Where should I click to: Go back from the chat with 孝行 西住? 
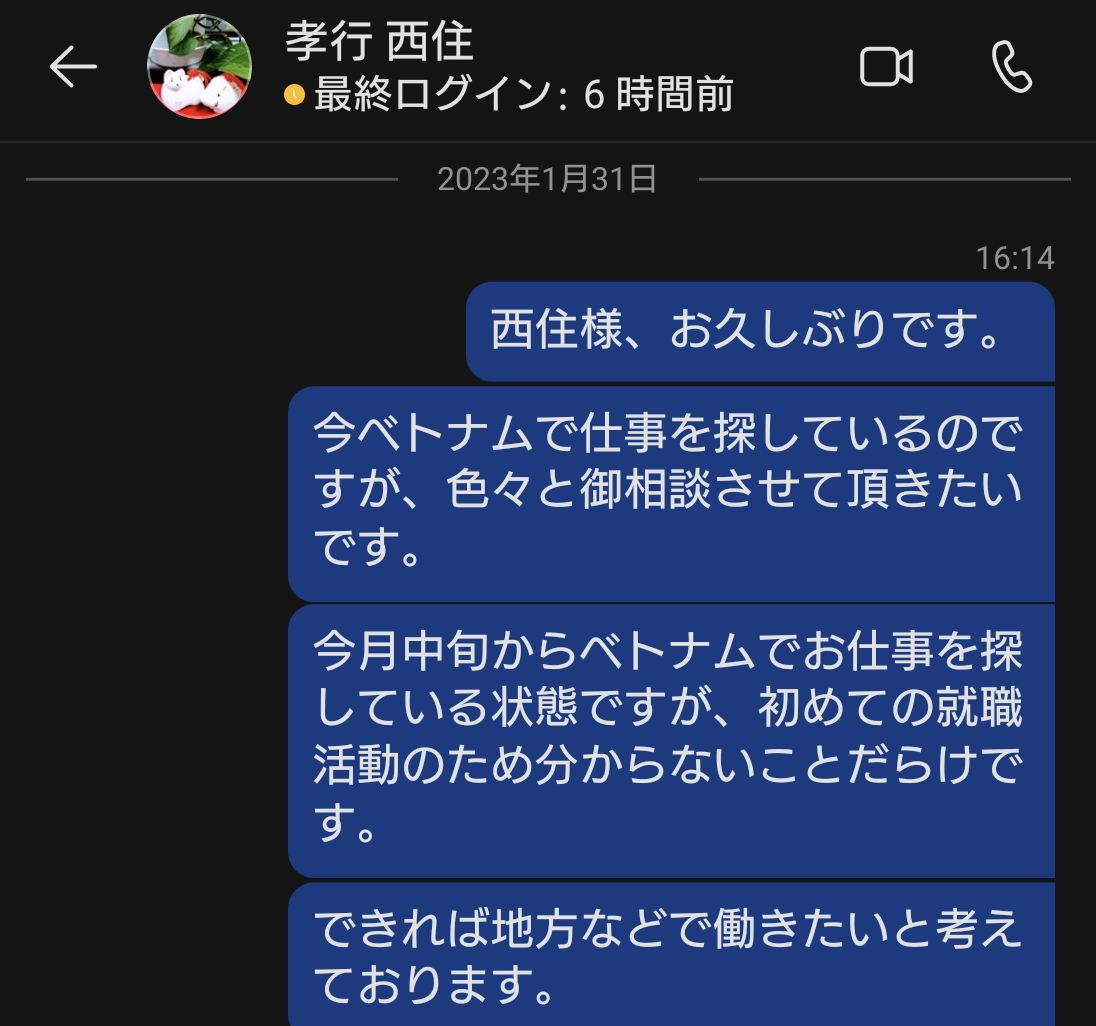73,68
